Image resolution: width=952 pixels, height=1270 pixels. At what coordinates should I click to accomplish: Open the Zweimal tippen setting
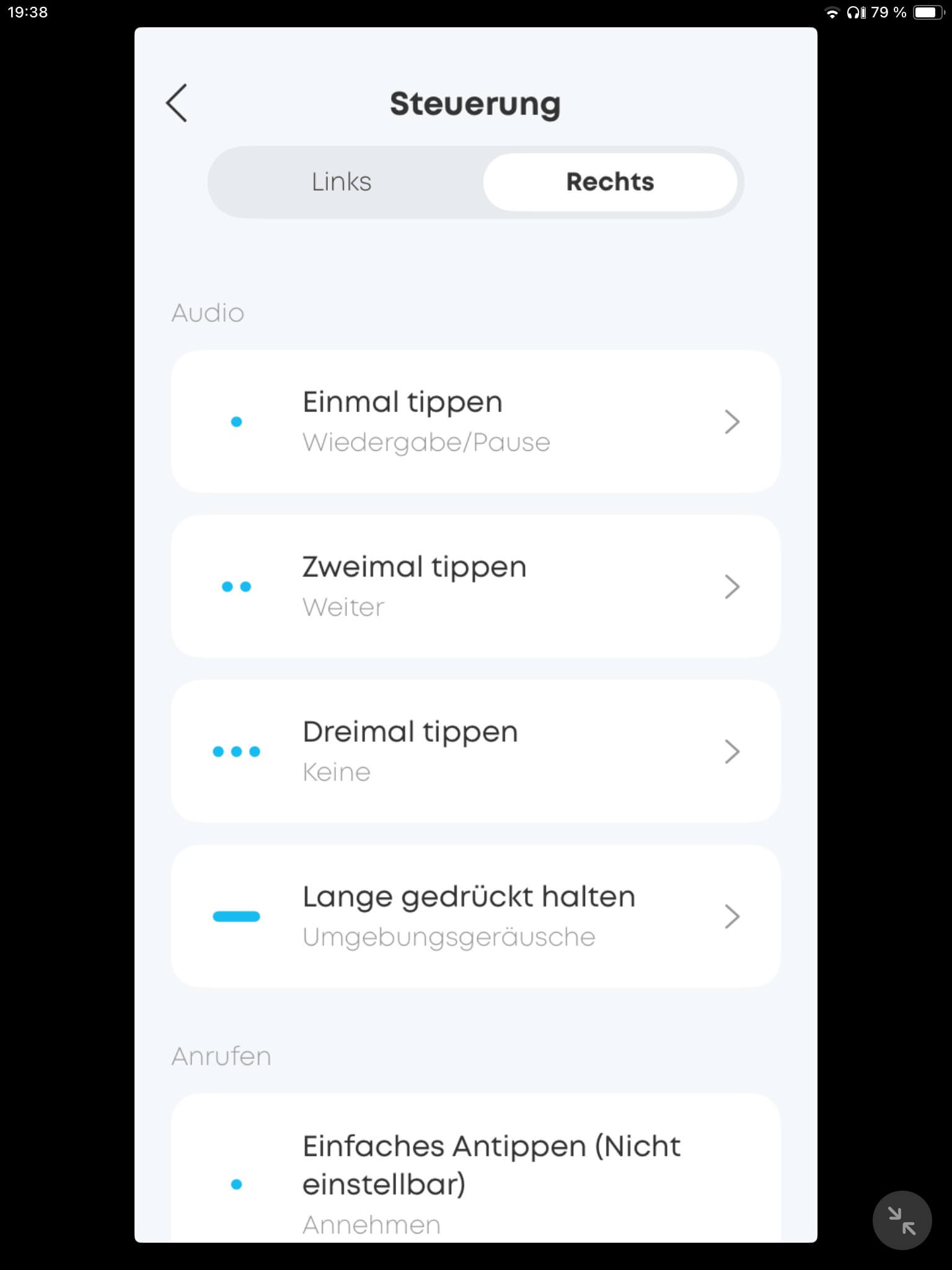(x=475, y=587)
